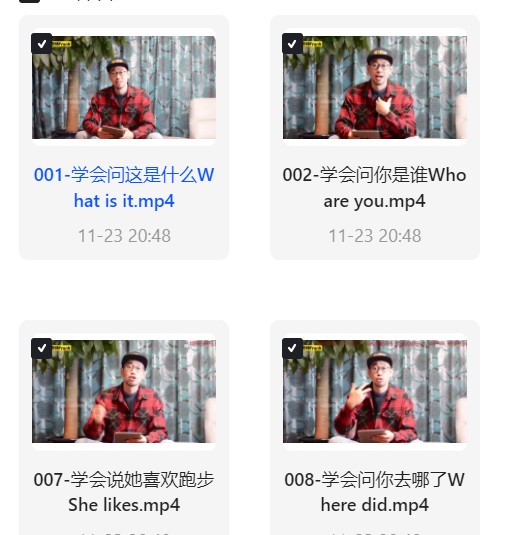Uncheck the 001-学会问这是什么 video checkbox
The height and width of the screenshot is (535, 511).
tap(42, 44)
